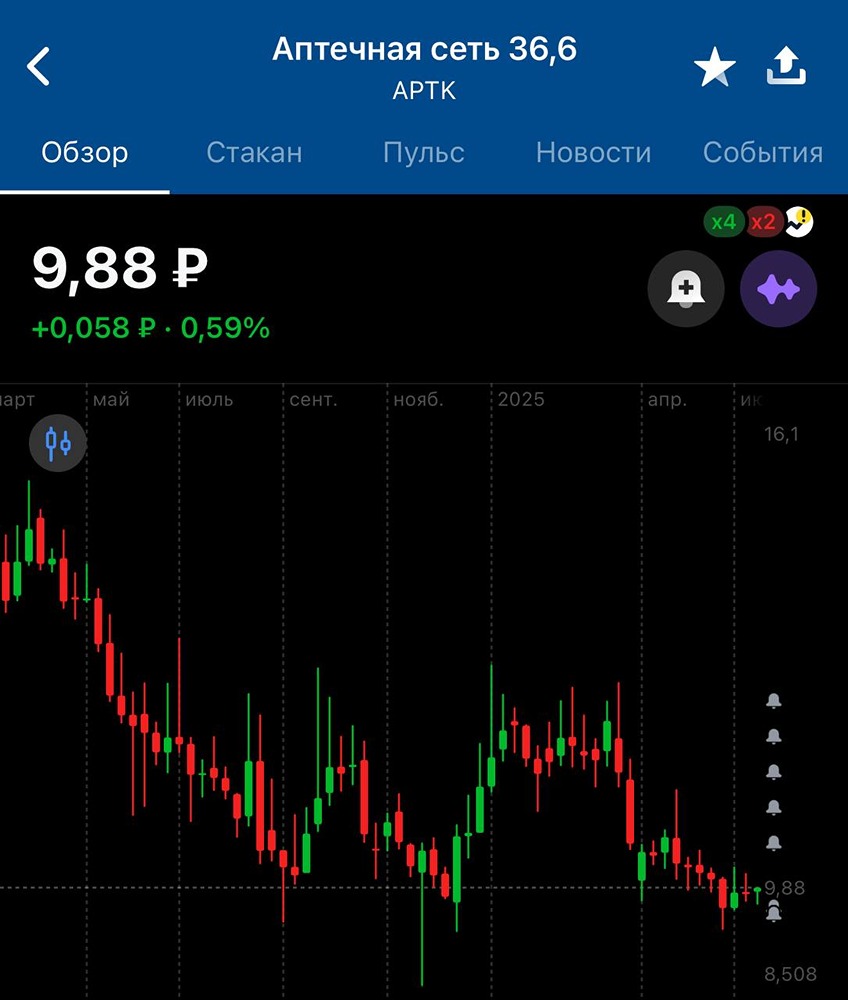848x1000 pixels.
Task: Go back with the arrow icon
Action: (38, 67)
